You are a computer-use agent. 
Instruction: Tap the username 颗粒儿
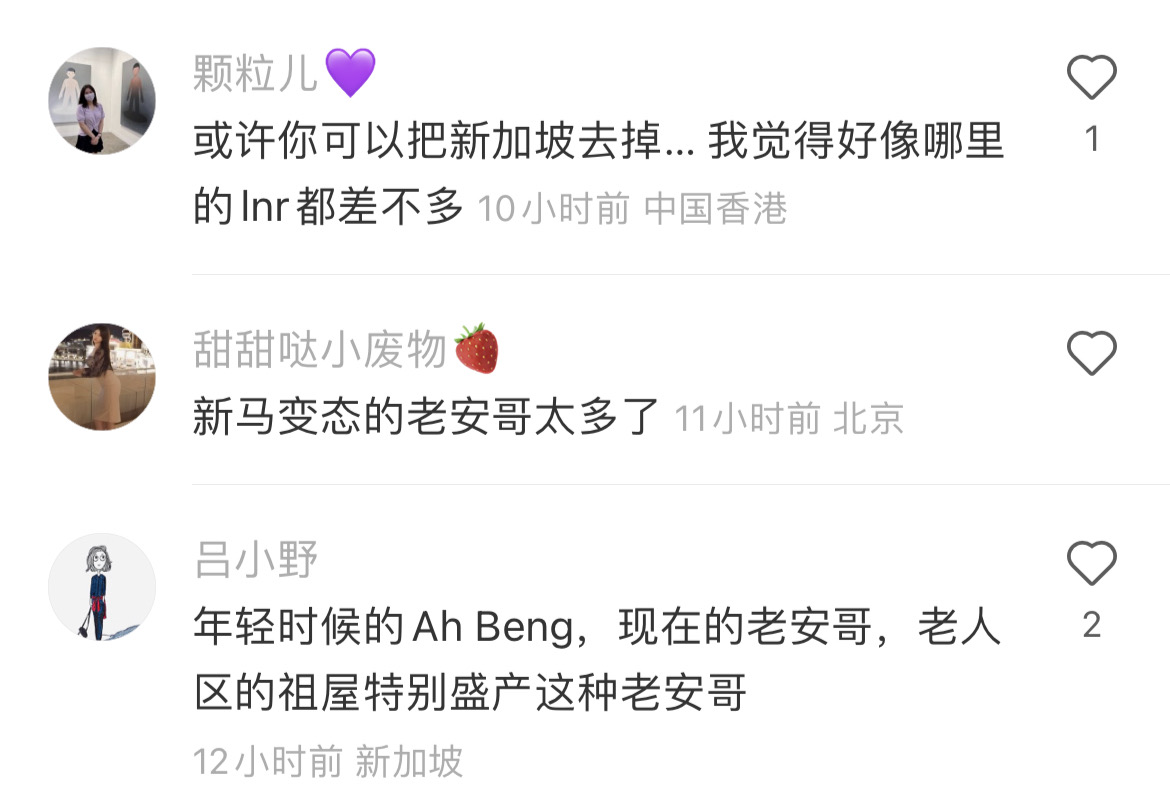(255, 75)
